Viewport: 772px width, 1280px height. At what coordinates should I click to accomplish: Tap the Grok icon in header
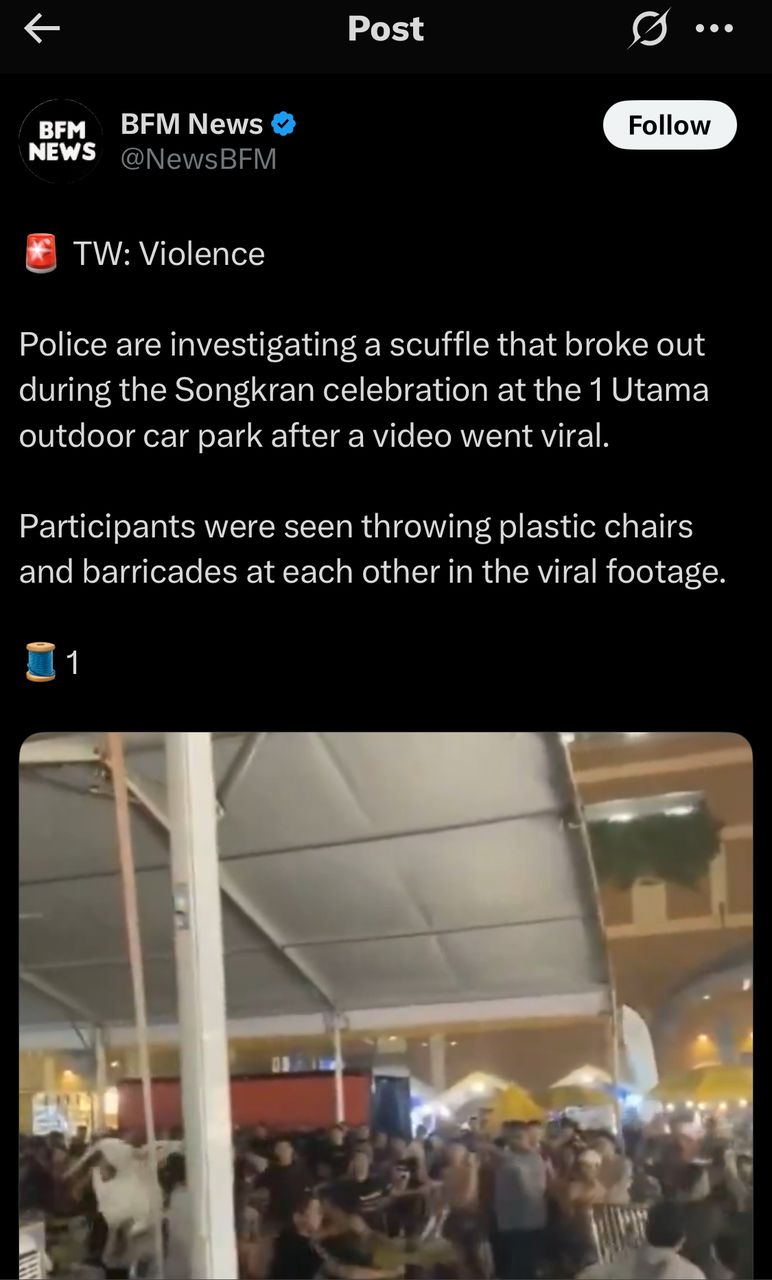tap(648, 30)
